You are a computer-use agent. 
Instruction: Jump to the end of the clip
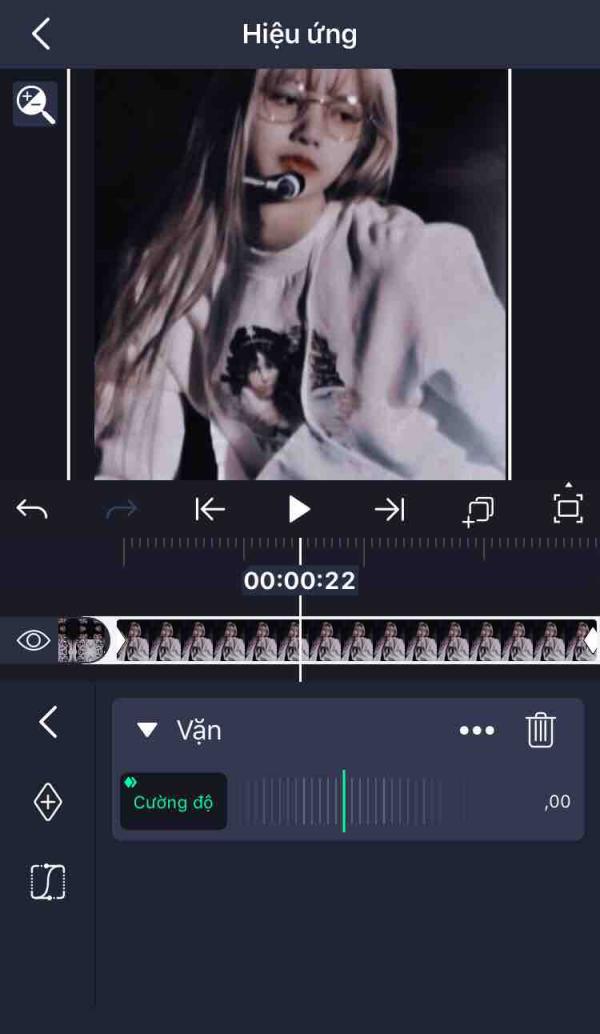389,510
